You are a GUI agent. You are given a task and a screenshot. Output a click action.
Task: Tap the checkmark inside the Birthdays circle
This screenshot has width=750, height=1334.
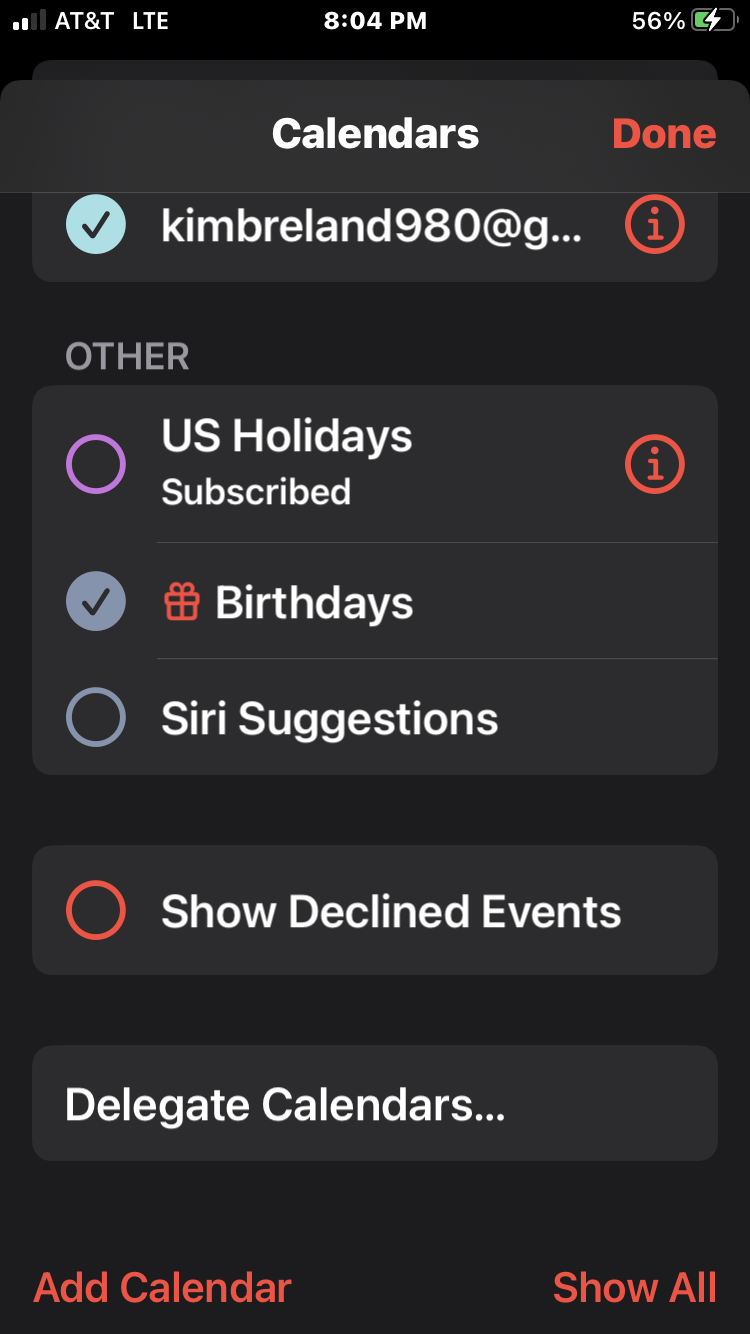tap(95, 602)
